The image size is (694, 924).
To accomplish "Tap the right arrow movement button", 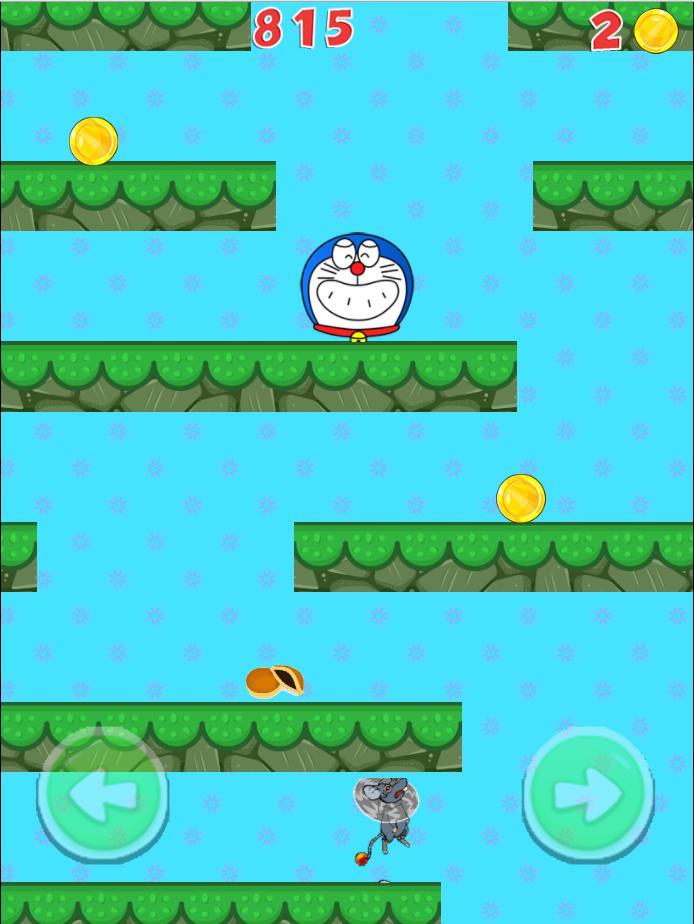I will (588, 795).
